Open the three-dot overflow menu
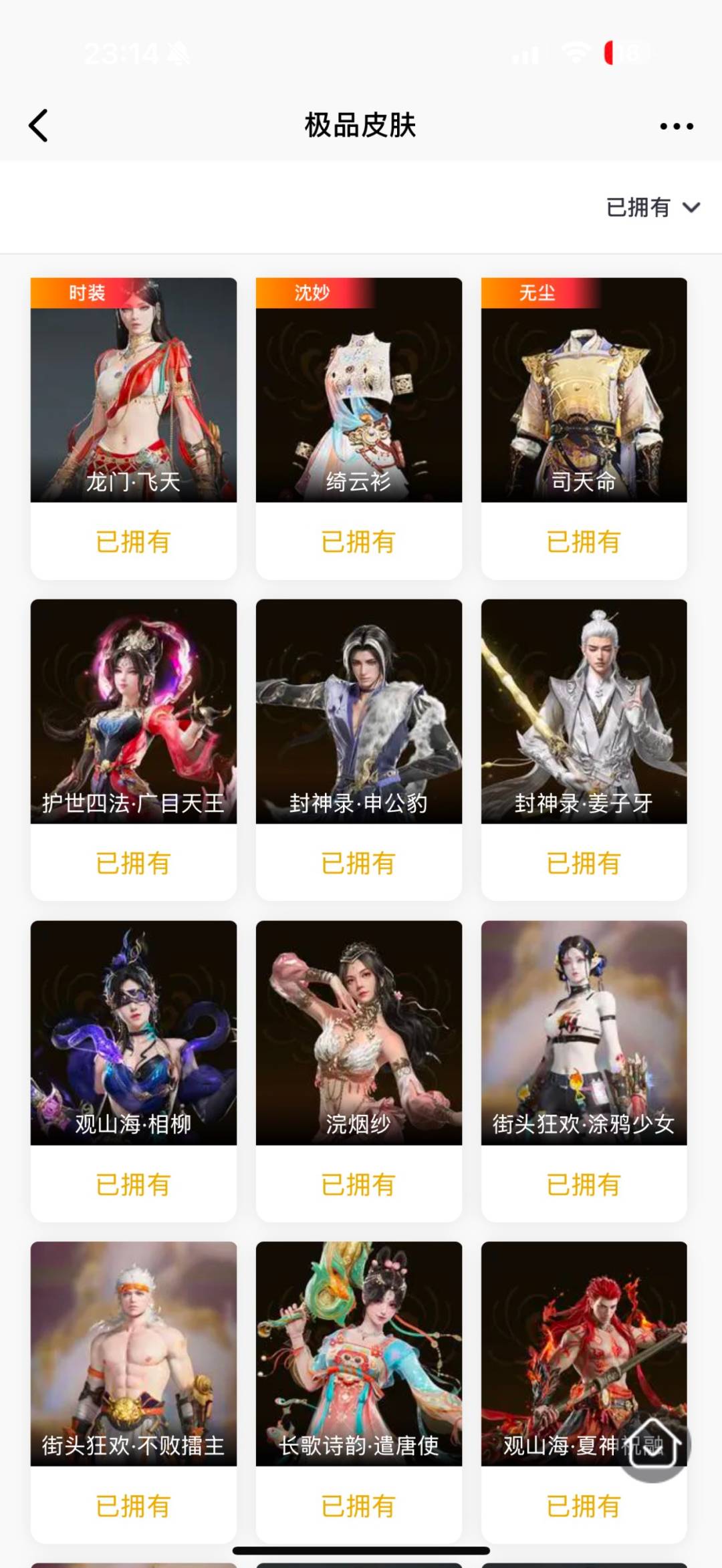Image resolution: width=722 pixels, height=1568 pixels. click(x=676, y=126)
